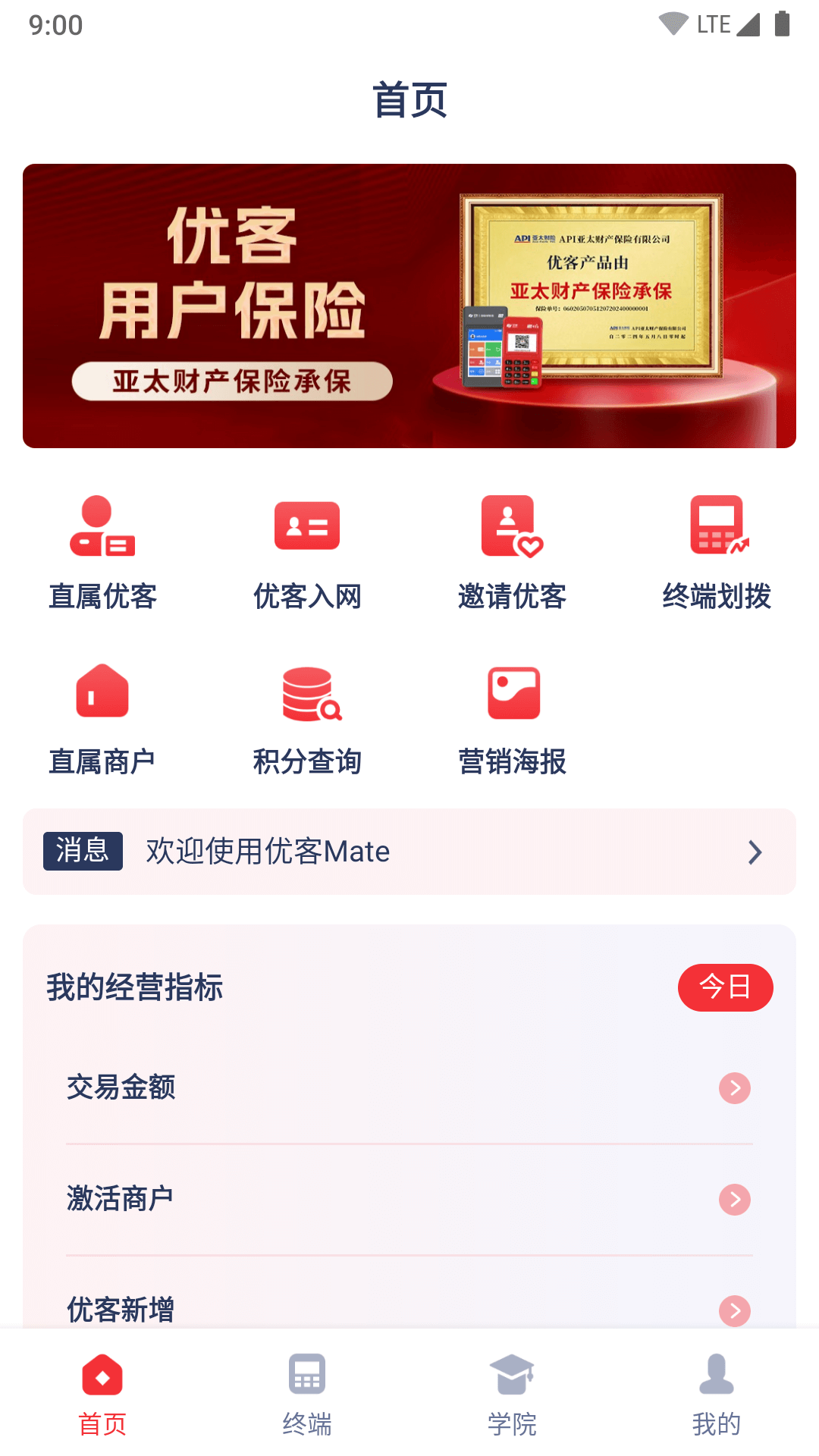This screenshot has height=1456, width=819.
Task: Expand 激活商户 activated merchants details
Action: (733, 1200)
